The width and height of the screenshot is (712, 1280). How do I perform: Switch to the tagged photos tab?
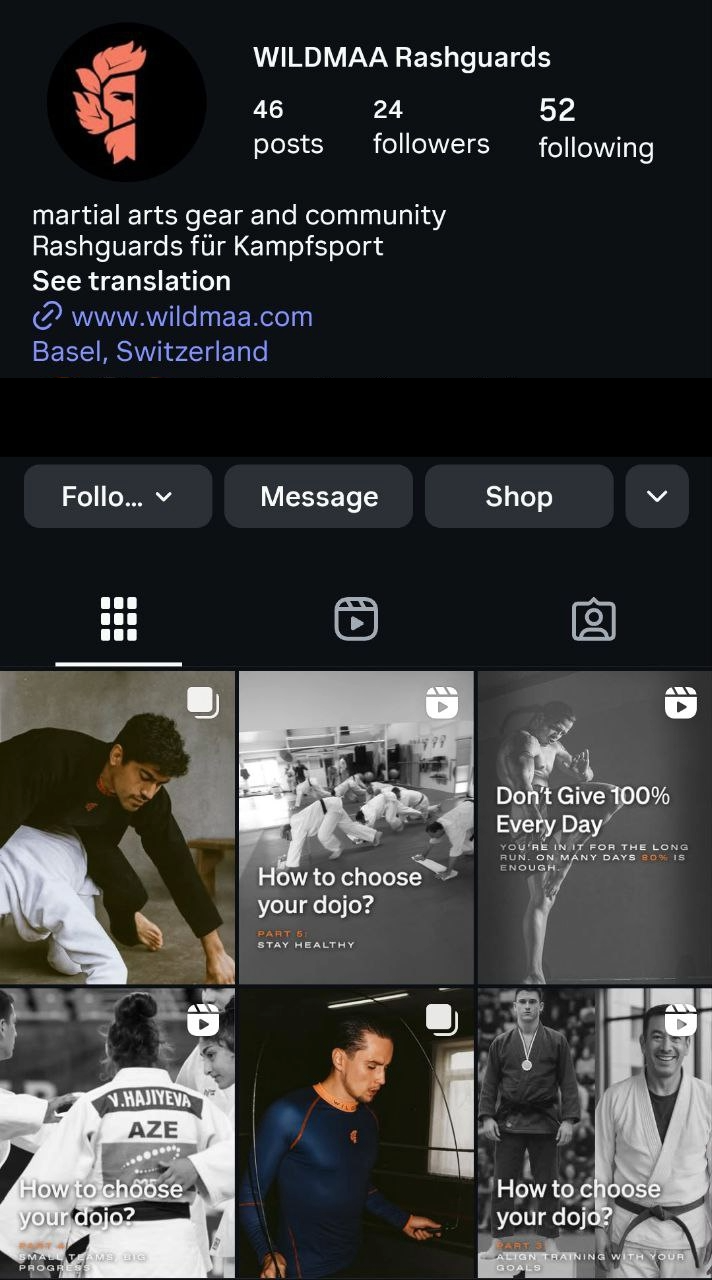[593, 620]
